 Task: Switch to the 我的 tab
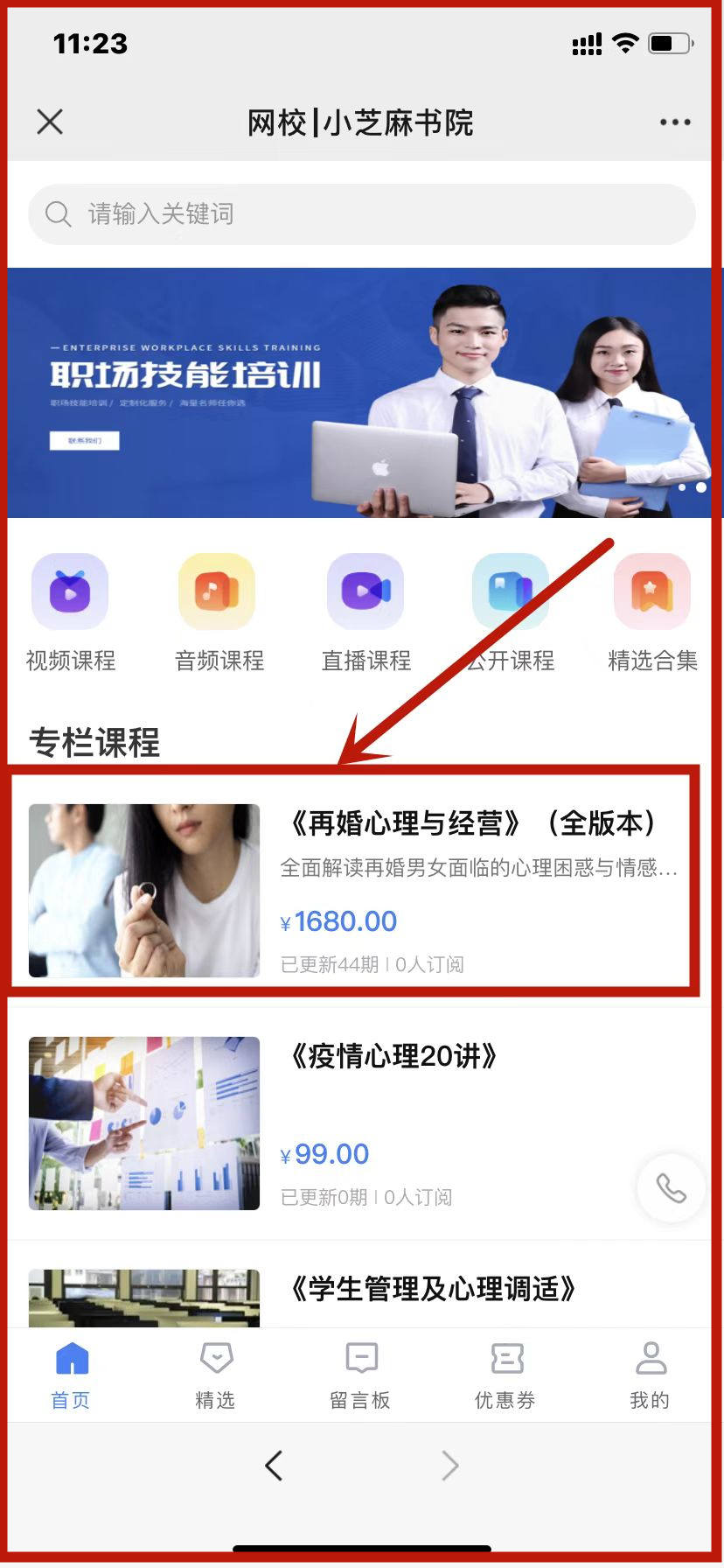[651, 1375]
